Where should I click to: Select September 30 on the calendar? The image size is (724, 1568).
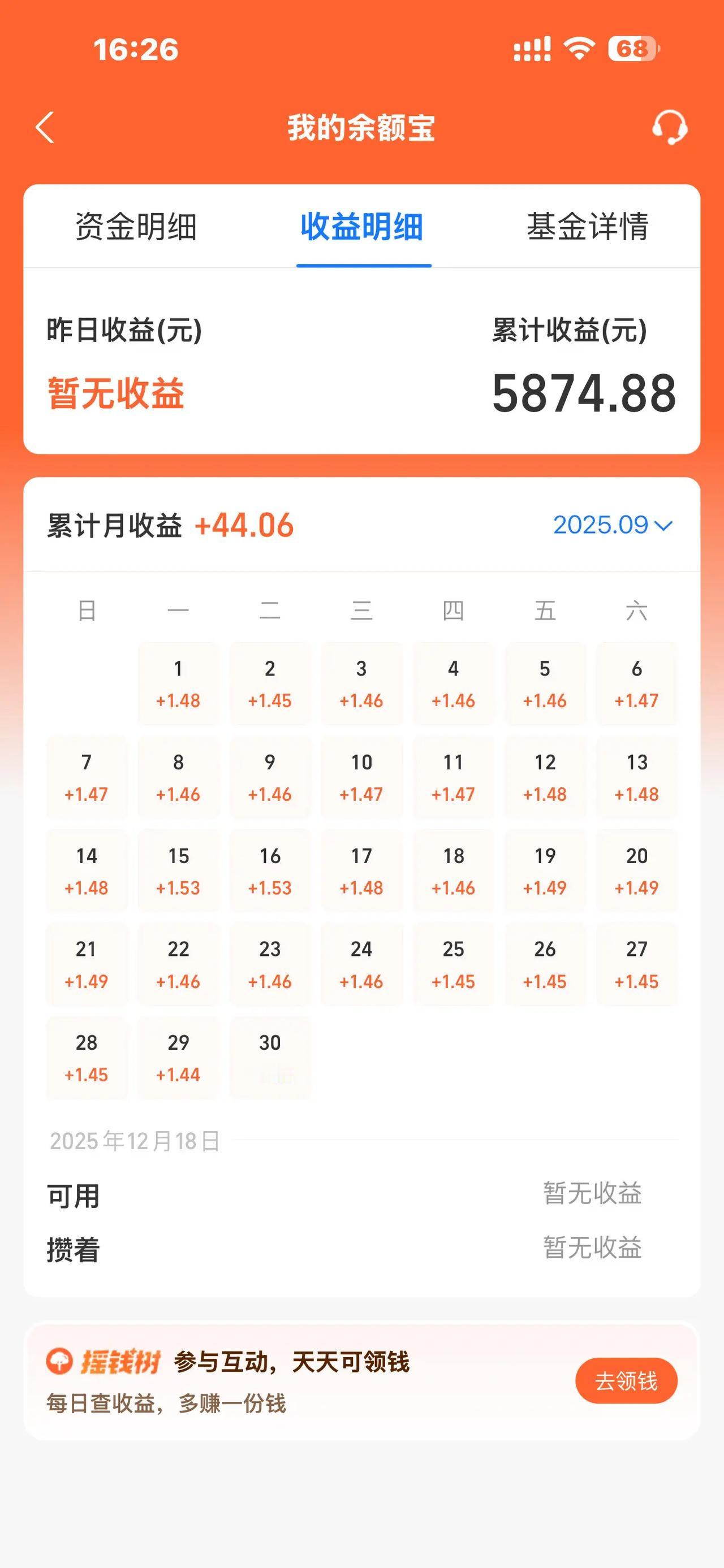click(x=270, y=1058)
